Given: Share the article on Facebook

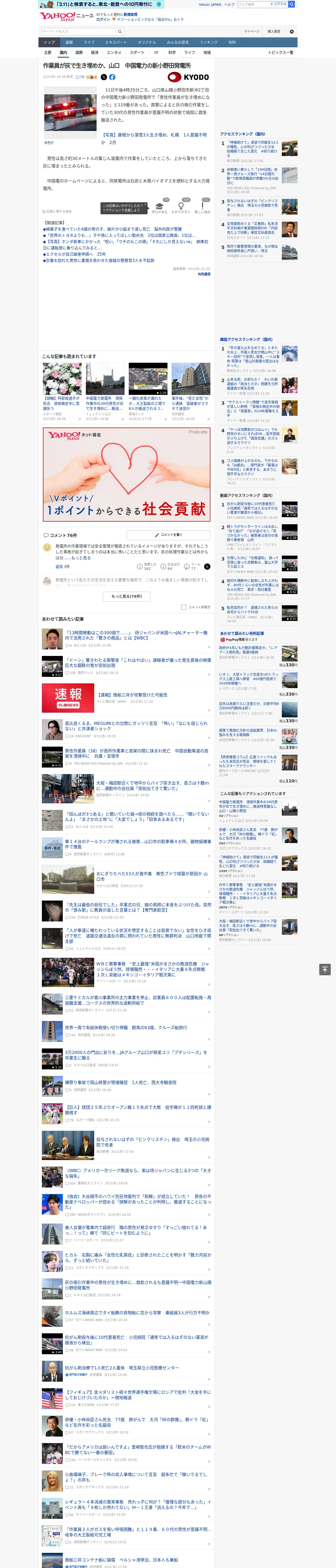Looking at the screenshot, I should coord(112,77).
